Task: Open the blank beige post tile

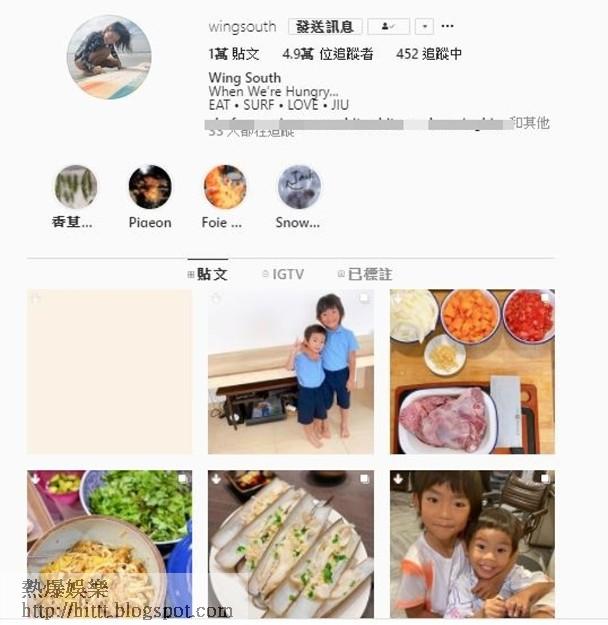Action: tap(110, 371)
